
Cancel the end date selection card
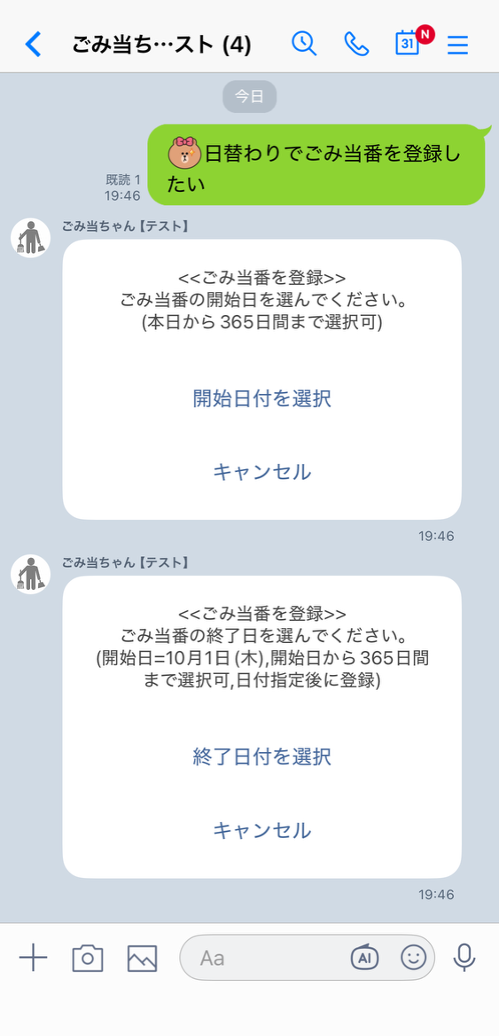[x=262, y=831]
